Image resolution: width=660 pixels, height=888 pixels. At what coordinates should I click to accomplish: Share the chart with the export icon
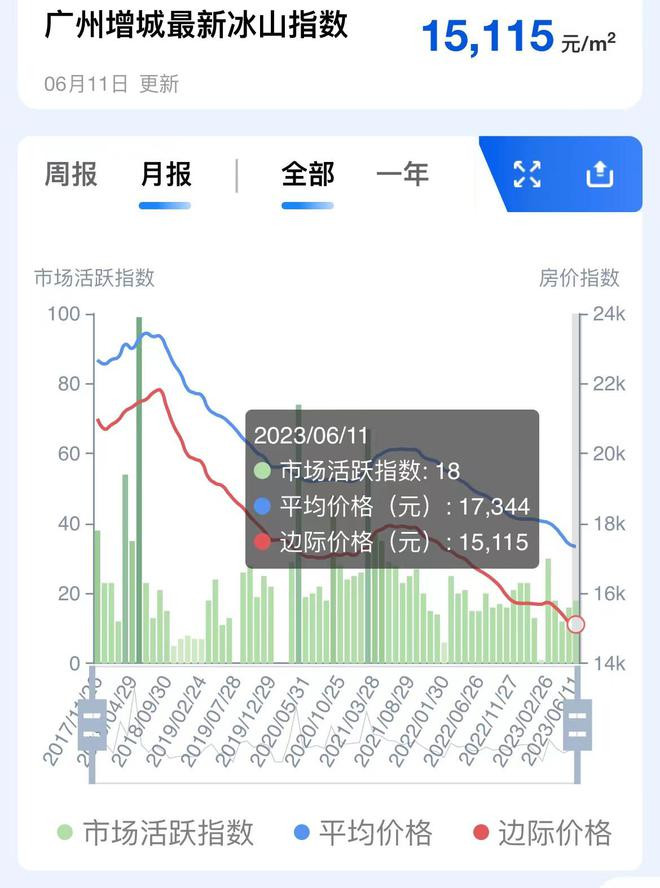pyautogui.click(x=598, y=175)
